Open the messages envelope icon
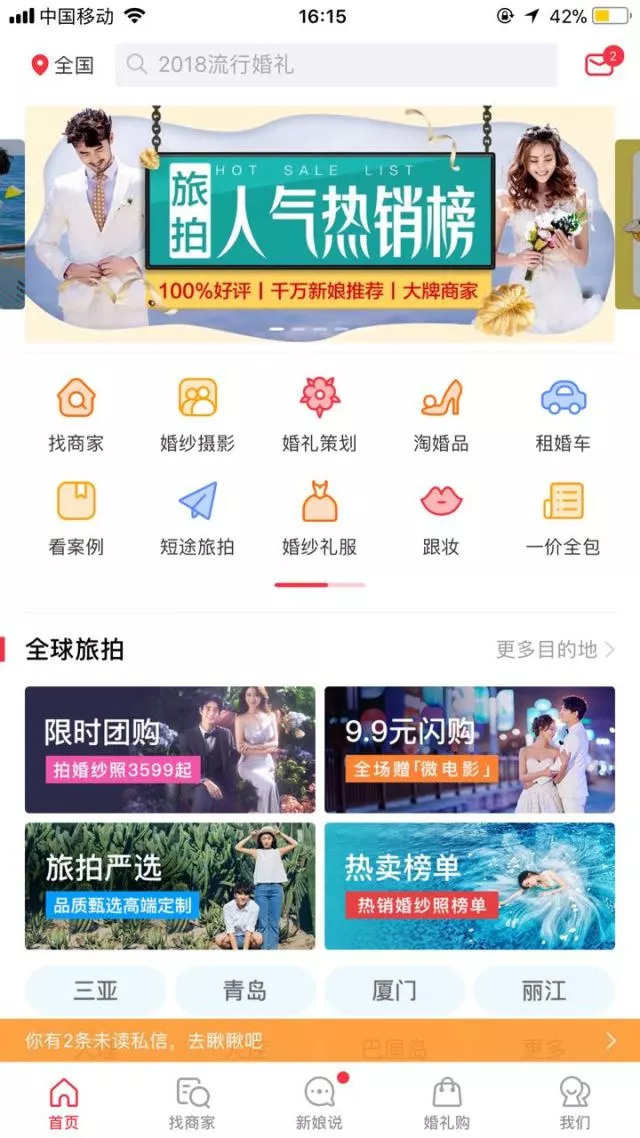This screenshot has width=640, height=1138. point(599,64)
